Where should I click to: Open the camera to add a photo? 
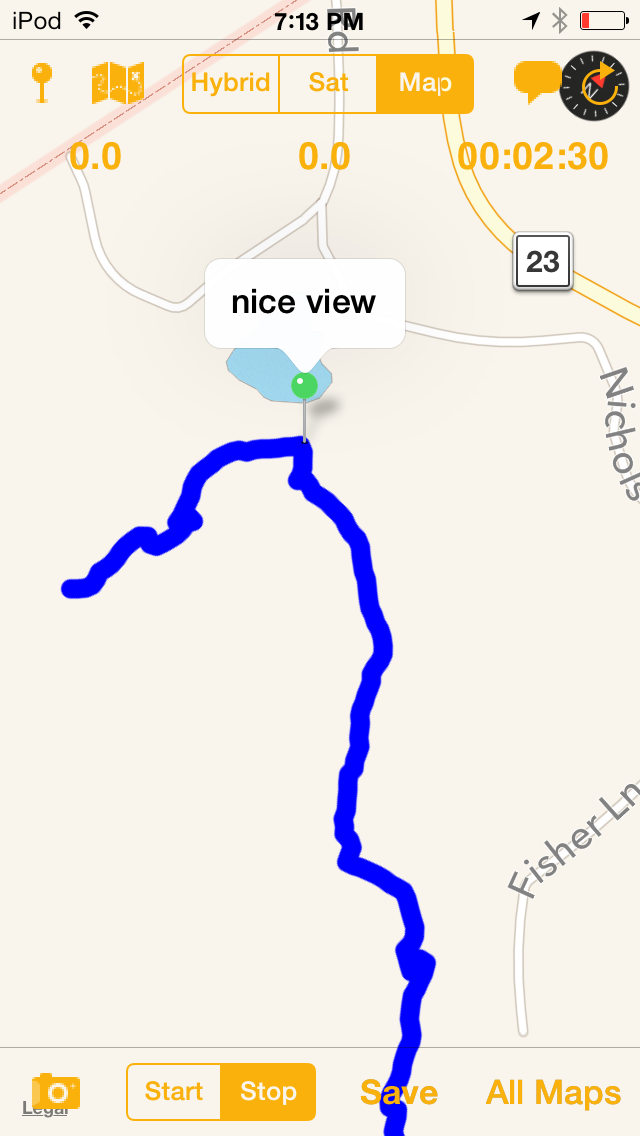56,1090
